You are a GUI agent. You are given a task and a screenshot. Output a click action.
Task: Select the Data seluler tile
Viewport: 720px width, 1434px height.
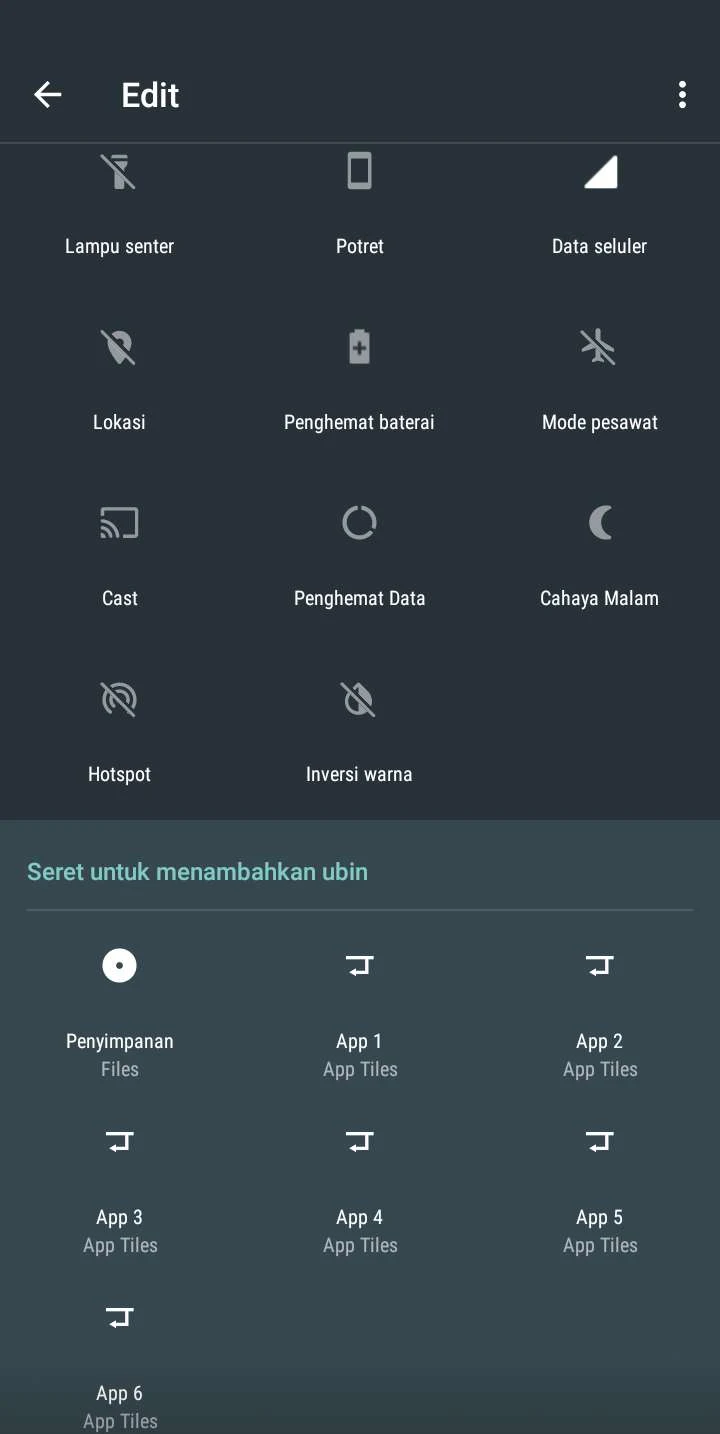click(x=600, y=204)
